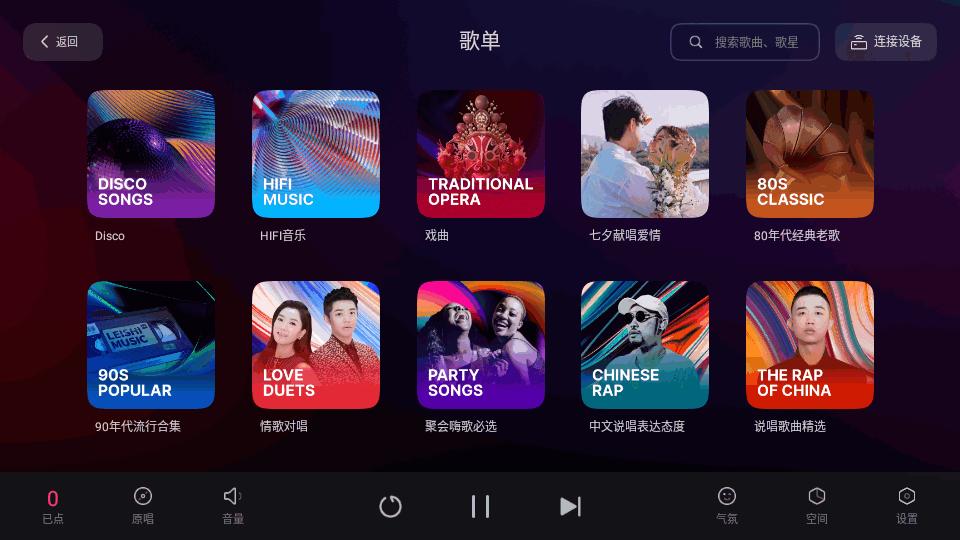The width and height of the screenshot is (960, 540).
Task: Pause the playback
Action: click(481, 506)
